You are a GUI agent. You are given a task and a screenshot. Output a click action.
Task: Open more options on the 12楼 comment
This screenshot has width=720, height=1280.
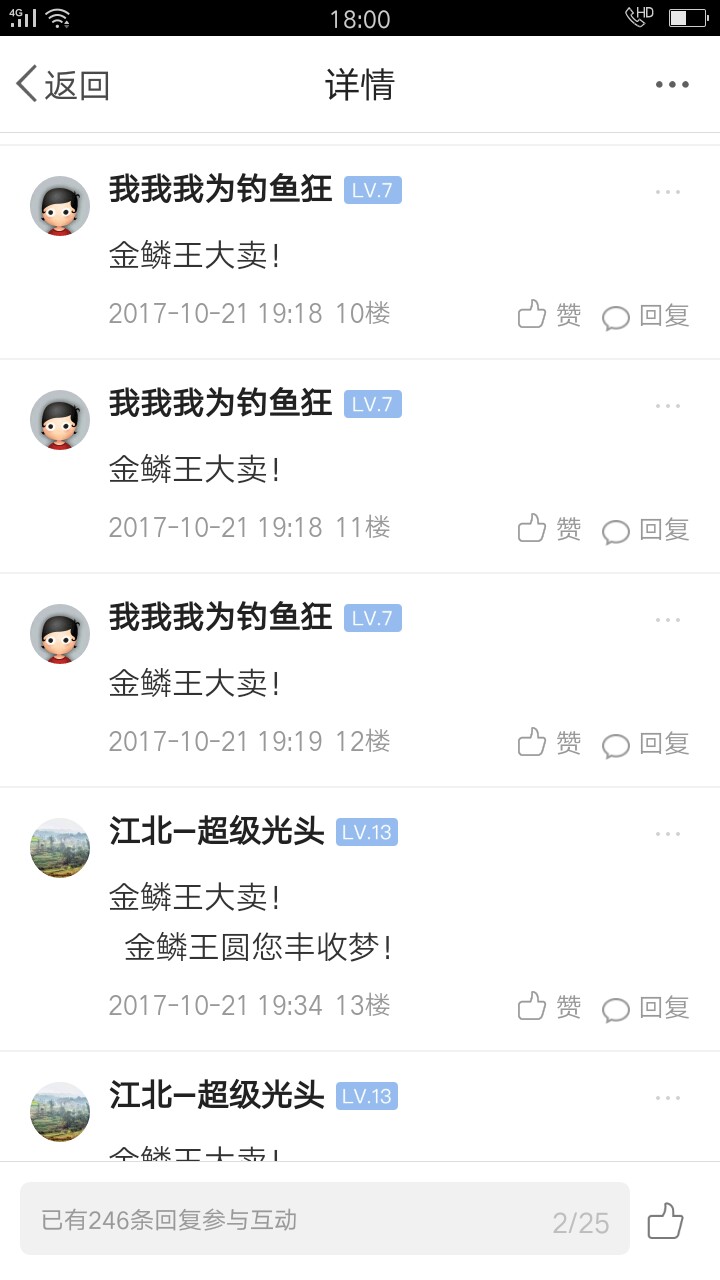point(667,620)
